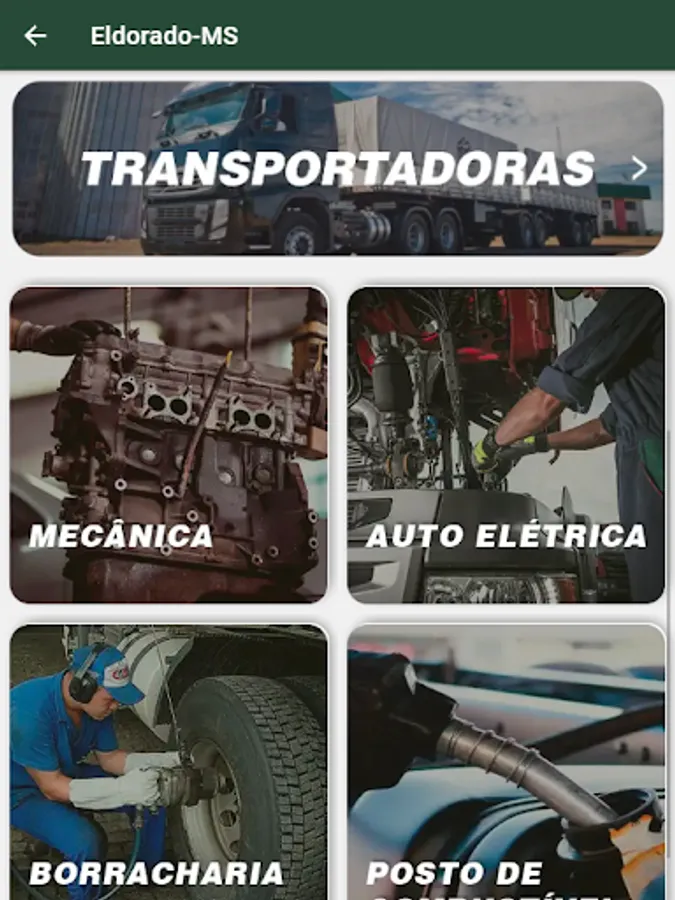Open the Mecânica category

click(x=169, y=445)
